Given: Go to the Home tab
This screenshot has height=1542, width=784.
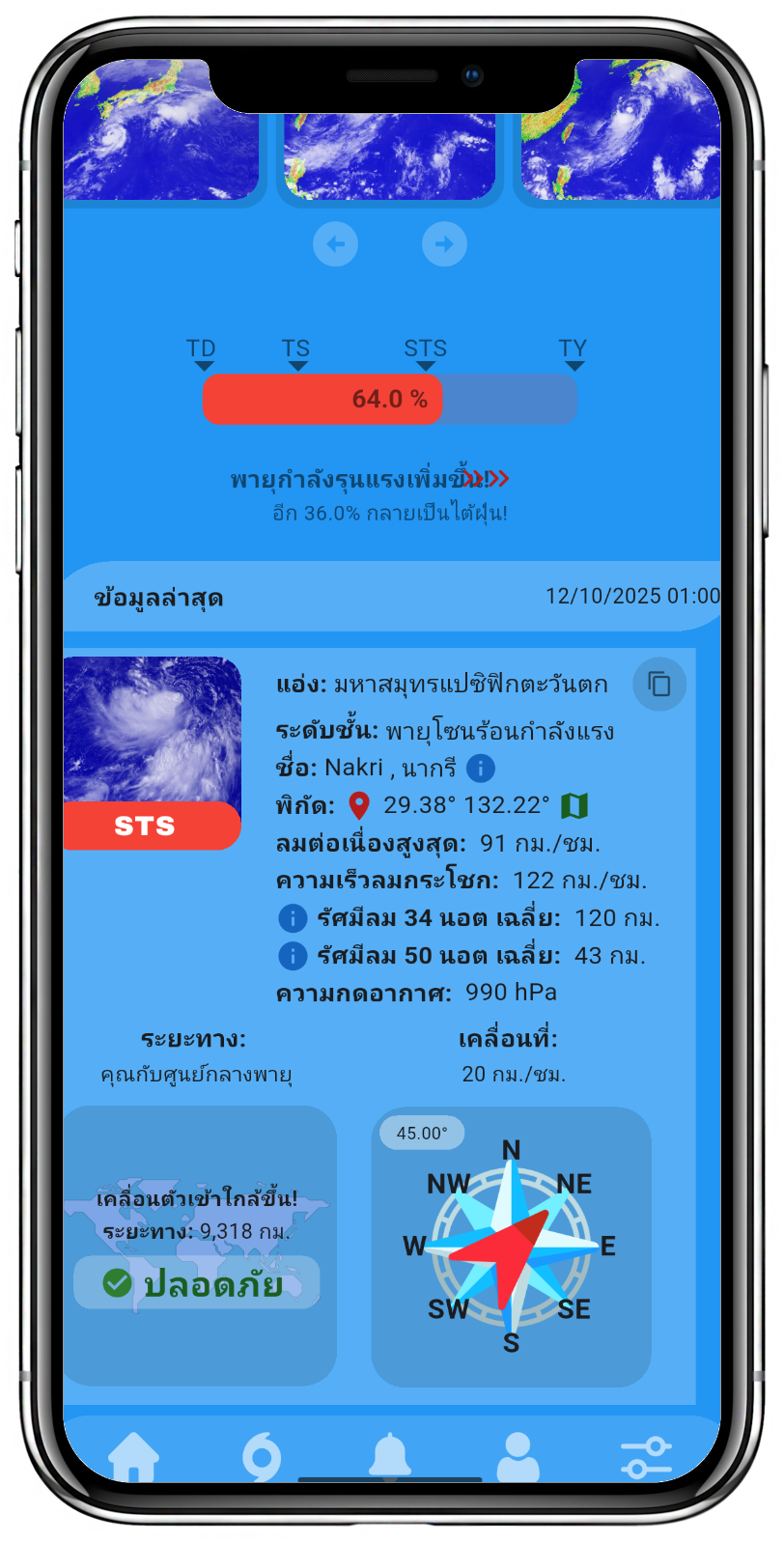Looking at the screenshot, I should pos(133,1456).
